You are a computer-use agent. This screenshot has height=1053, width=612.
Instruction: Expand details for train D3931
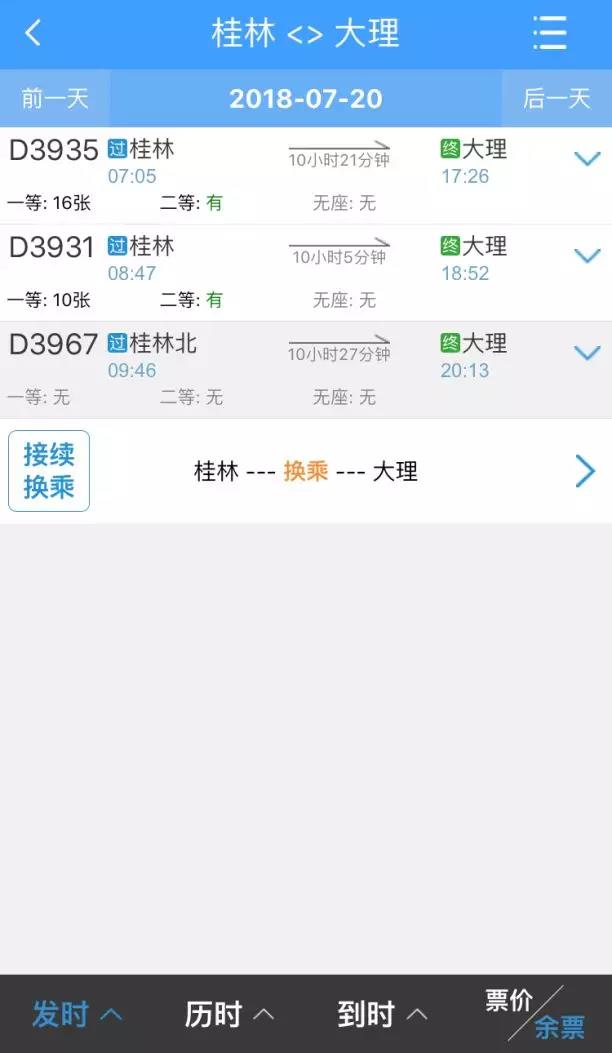[x=587, y=256]
